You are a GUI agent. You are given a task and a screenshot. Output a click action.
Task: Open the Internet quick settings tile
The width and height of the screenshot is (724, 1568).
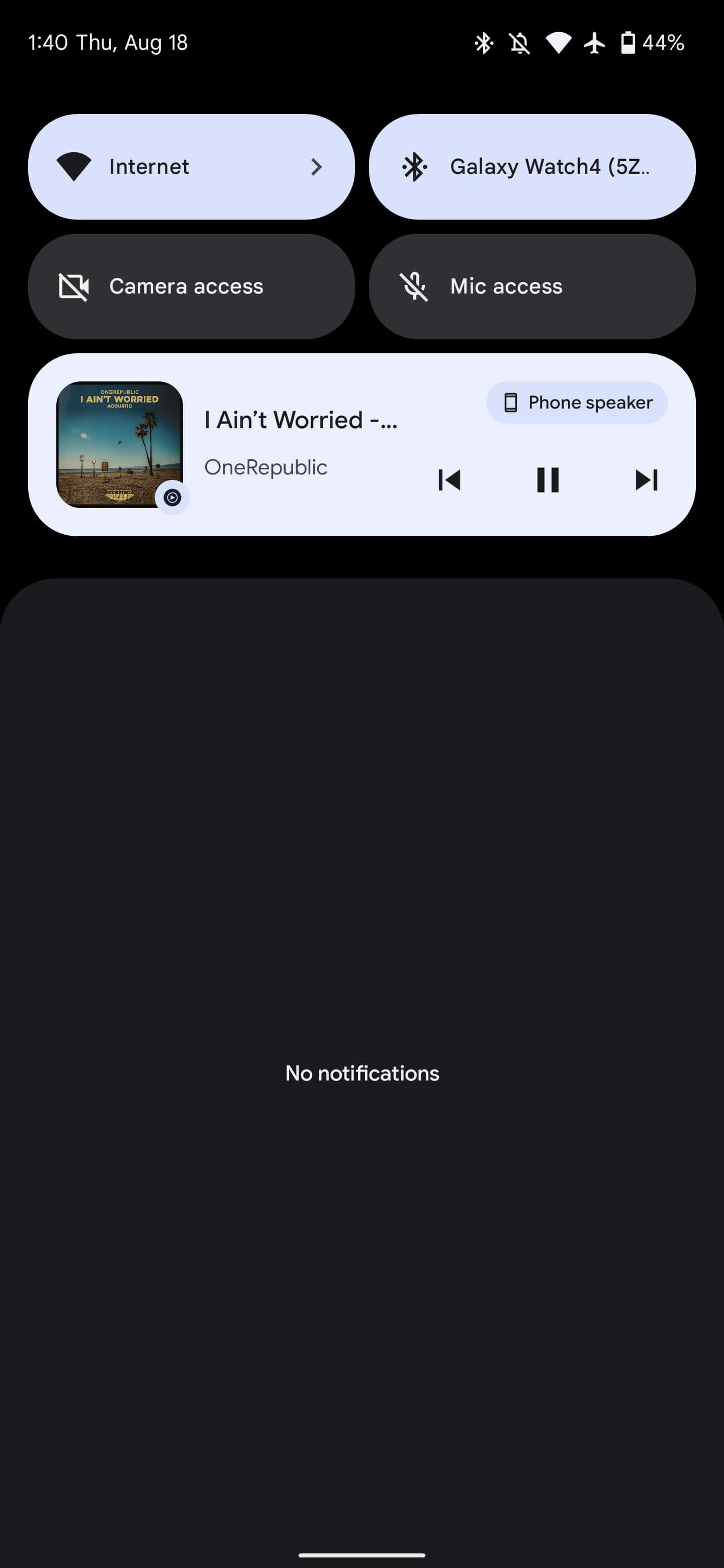point(191,167)
